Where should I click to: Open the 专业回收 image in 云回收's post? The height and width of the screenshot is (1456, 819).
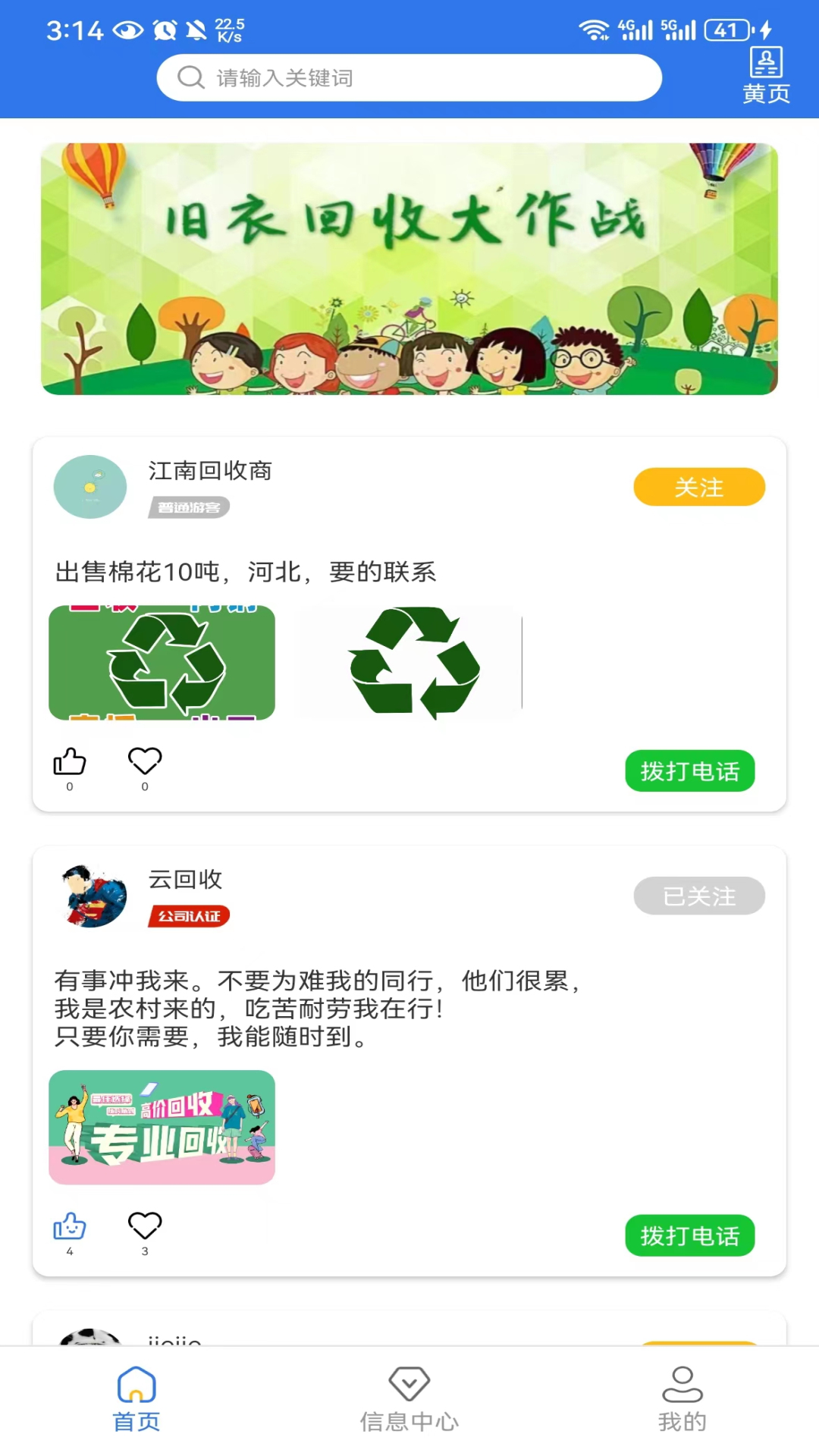point(162,1128)
